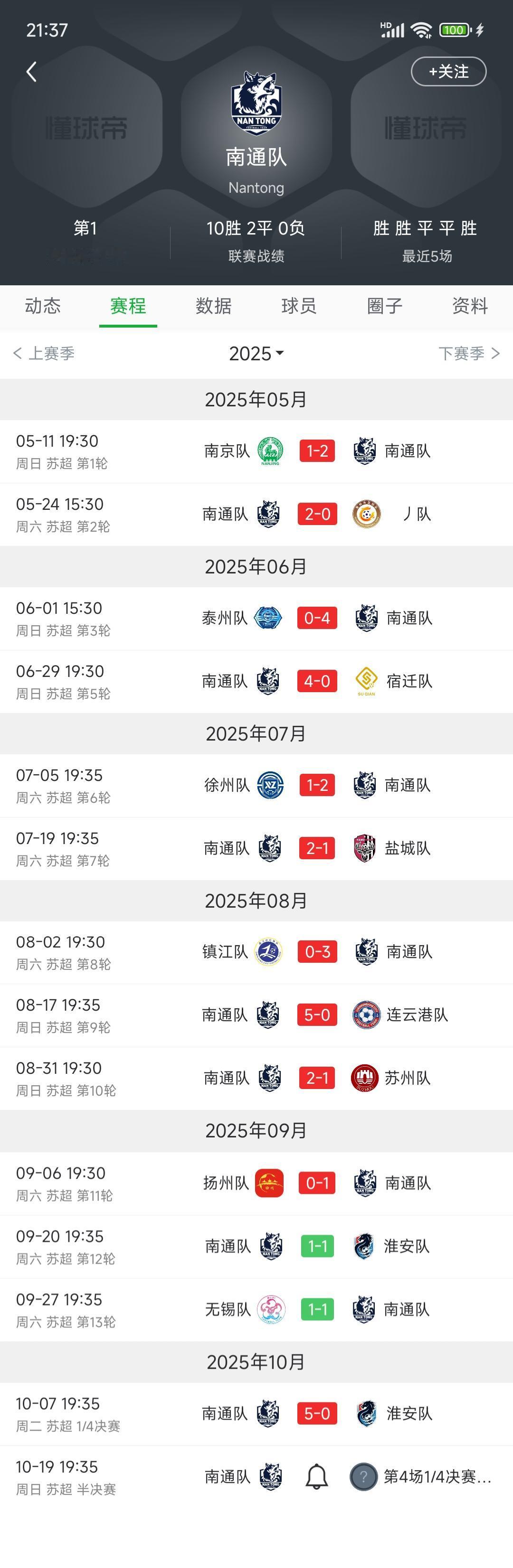513x1568 pixels.
Task: Switch to the 圈子 tab
Action: (384, 306)
